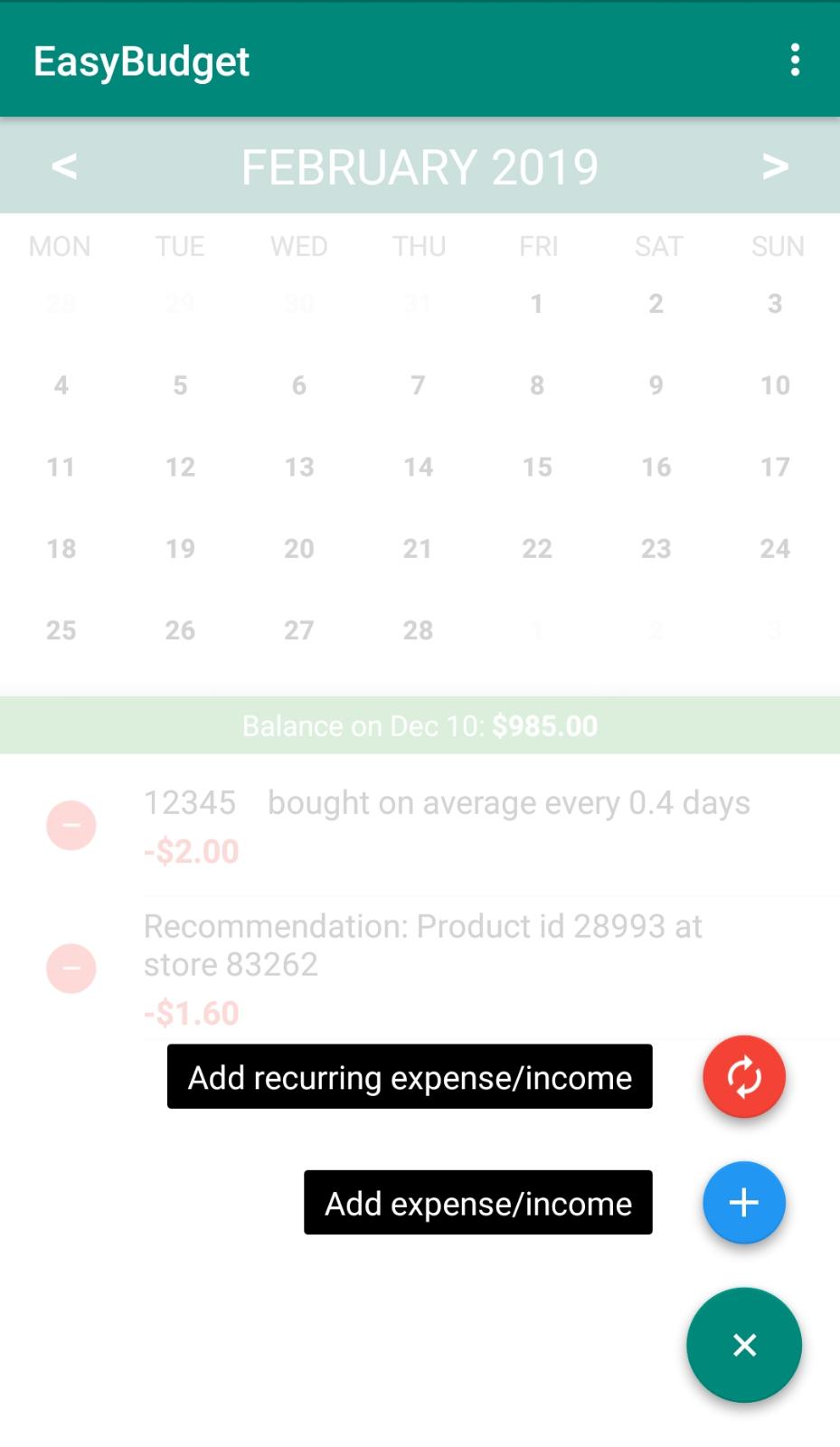Go to the previous month

click(x=64, y=166)
